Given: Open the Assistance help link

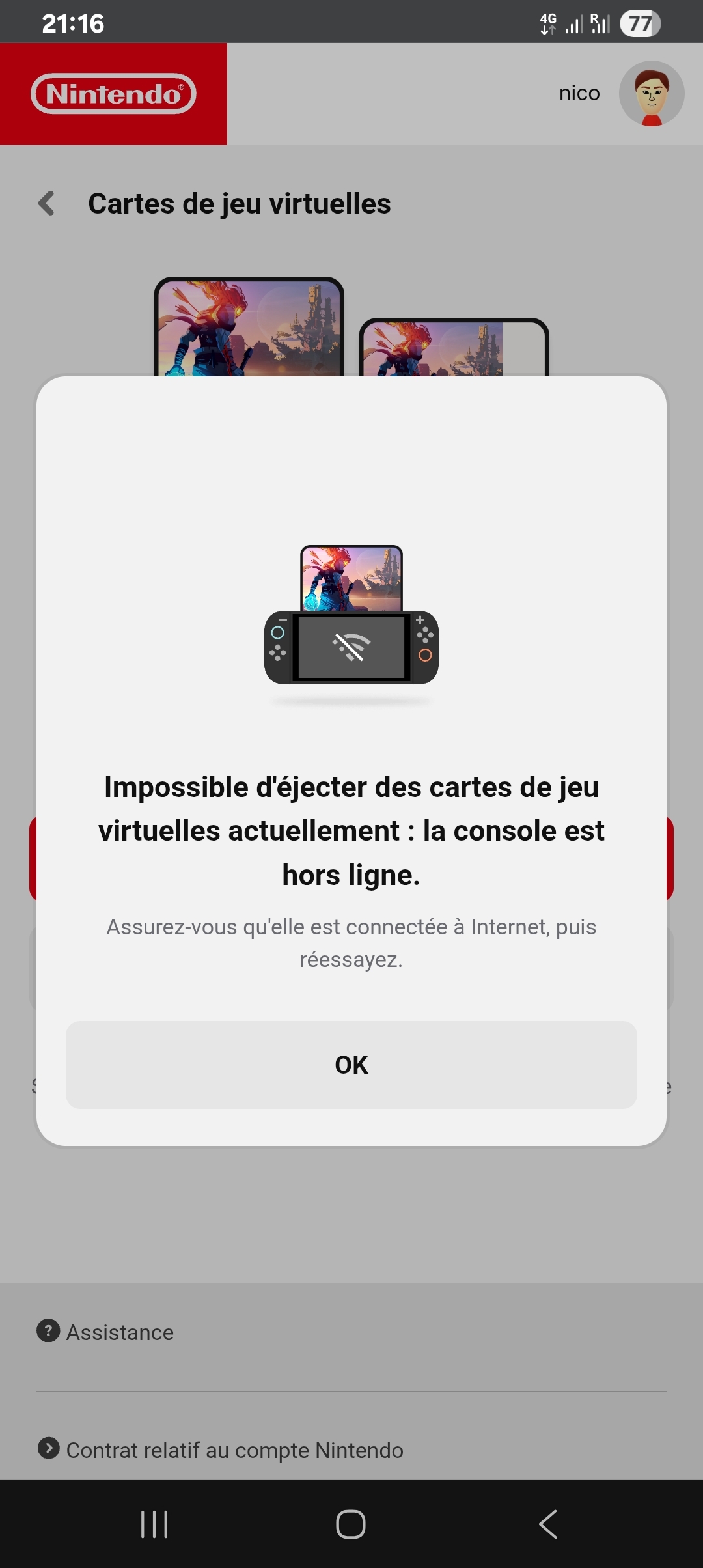Looking at the screenshot, I should coord(120,1332).
